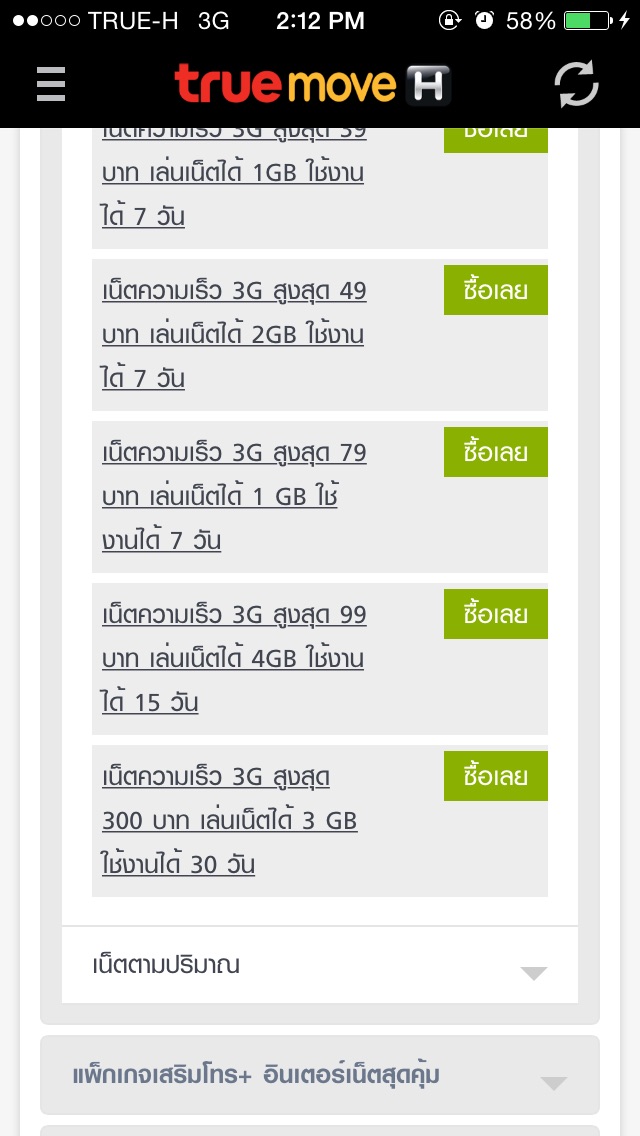Image resolution: width=640 pixels, height=1136 pixels.
Task: Expand แพ็กเกจเสริมโทร+ อินเตอร์เน็ตสุดคุ้ม section
Action: tap(320, 1076)
